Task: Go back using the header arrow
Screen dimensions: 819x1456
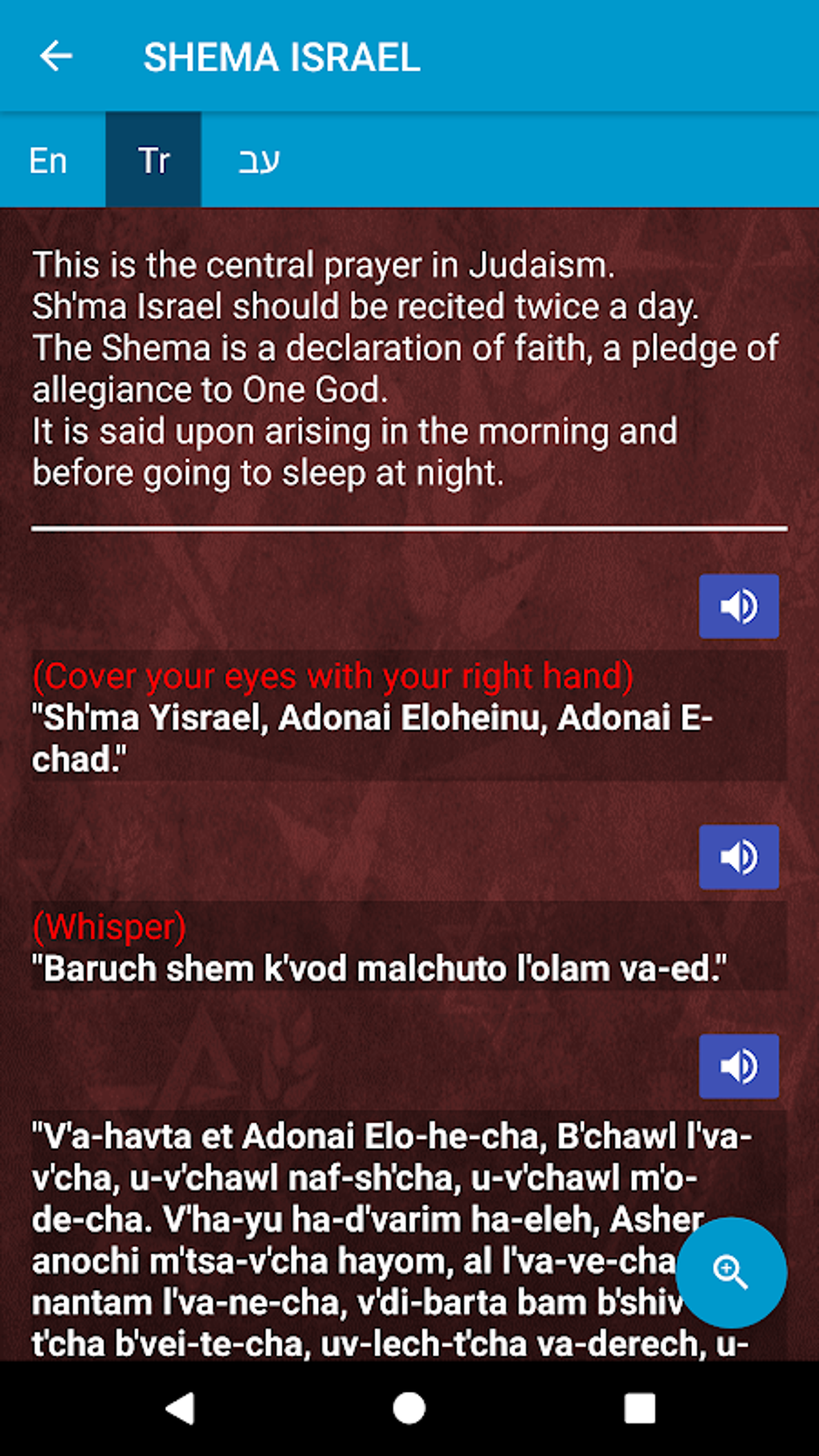Action: pyautogui.click(x=56, y=56)
